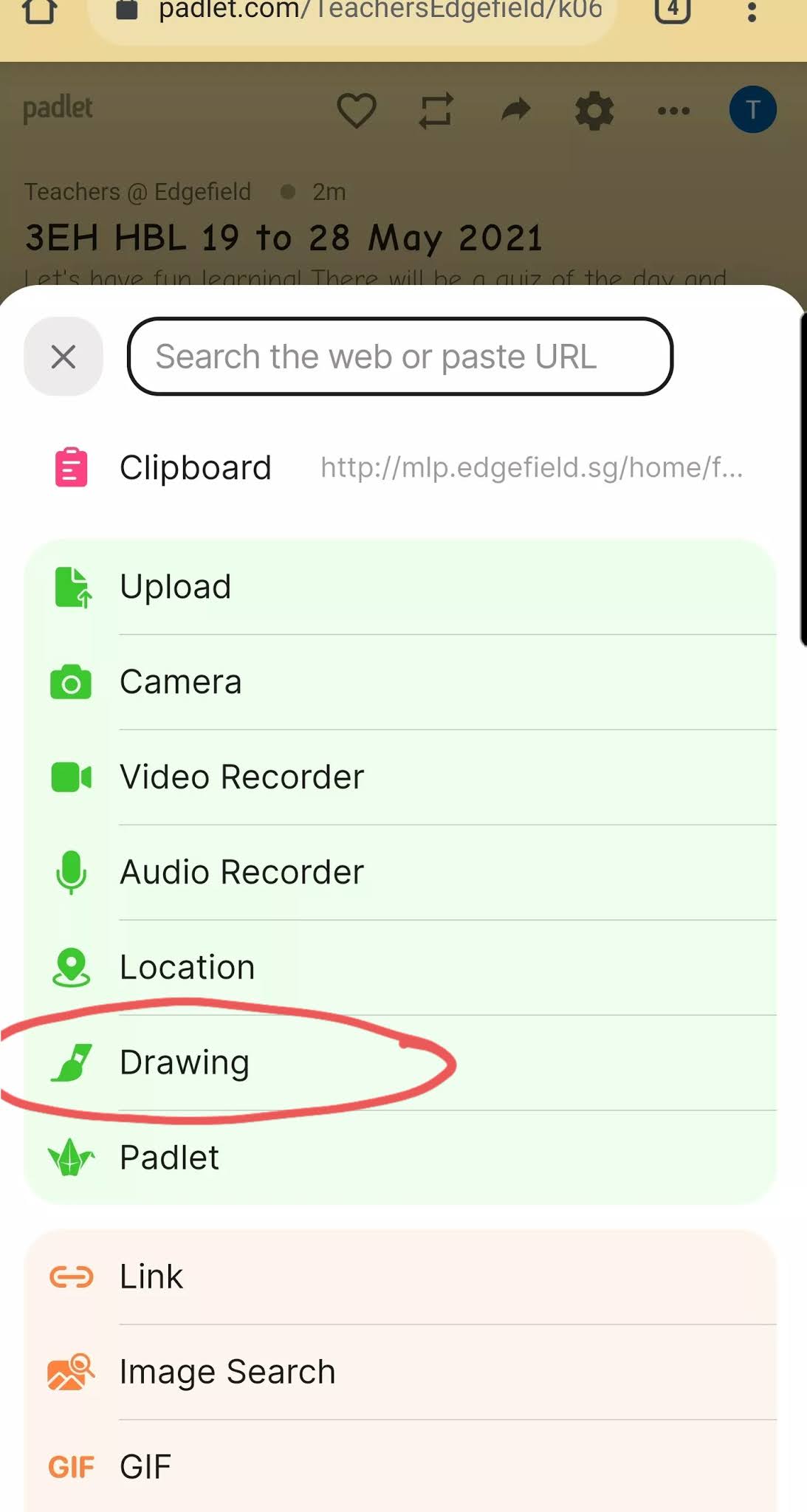807x1512 pixels.
Task: Open the browser tabs switcher
Action: coord(673,10)
